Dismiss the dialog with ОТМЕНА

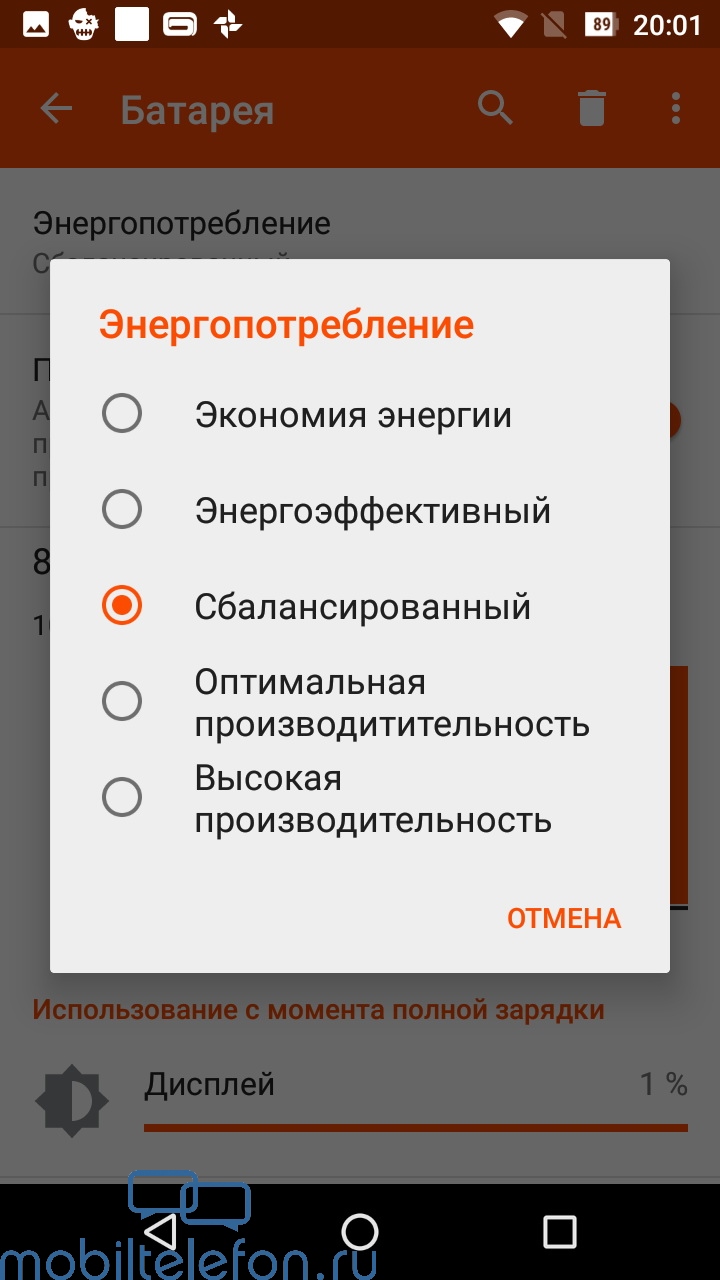[564, 918]
